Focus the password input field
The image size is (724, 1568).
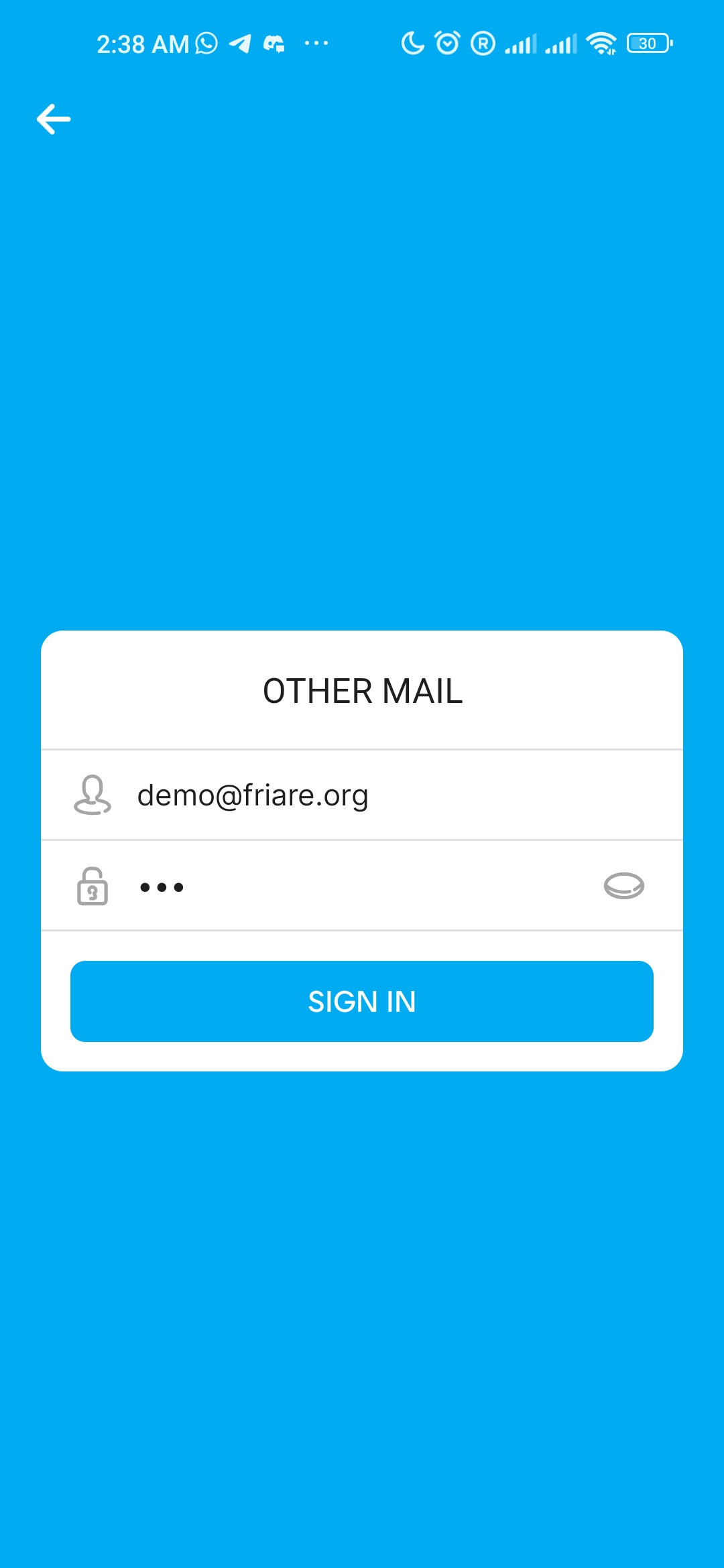tap(362, 887)
